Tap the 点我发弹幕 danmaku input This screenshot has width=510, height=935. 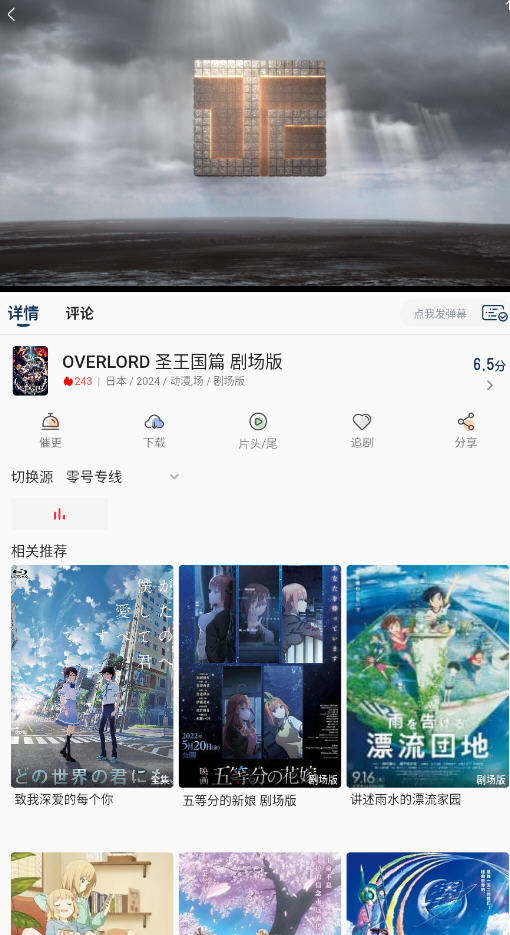440,314
